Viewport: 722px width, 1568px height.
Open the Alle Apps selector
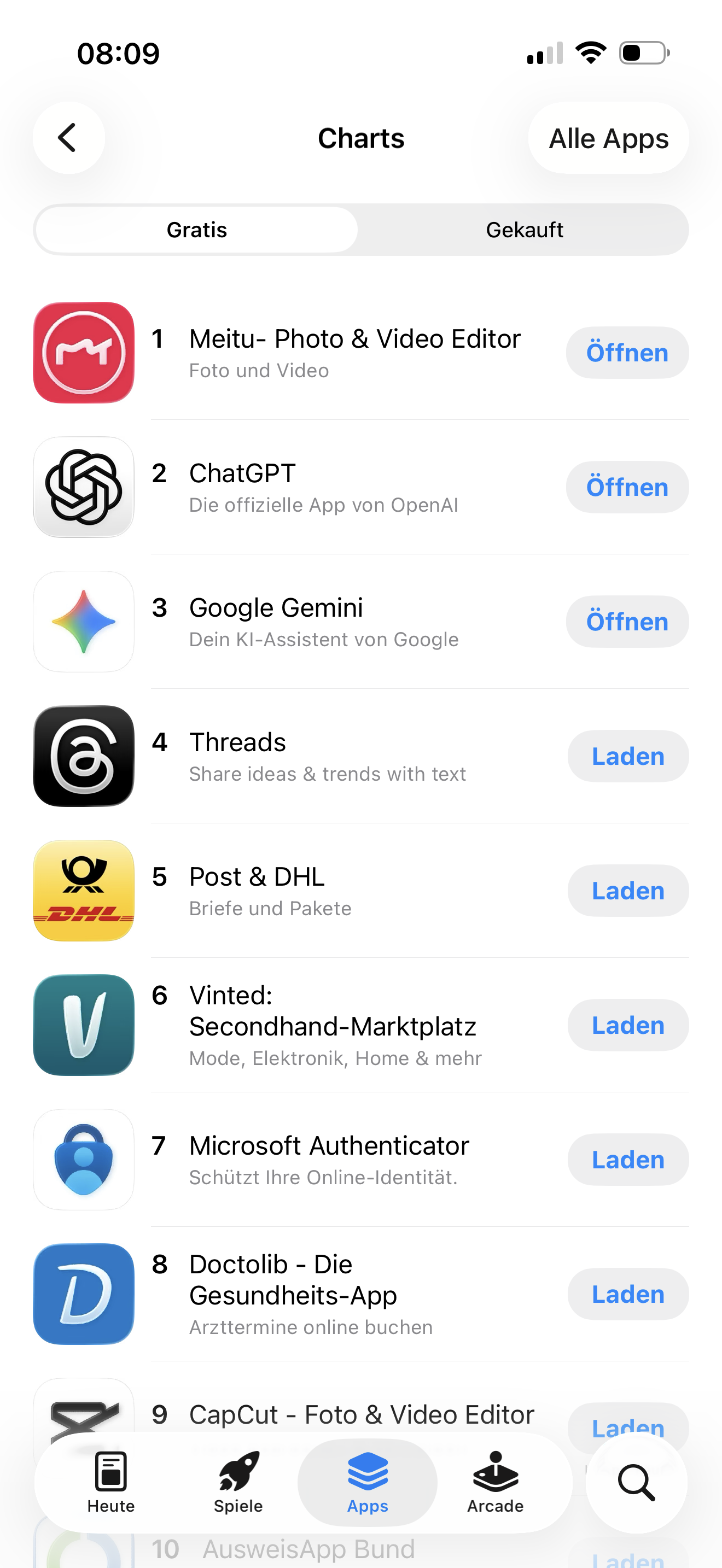coord(608,138)
